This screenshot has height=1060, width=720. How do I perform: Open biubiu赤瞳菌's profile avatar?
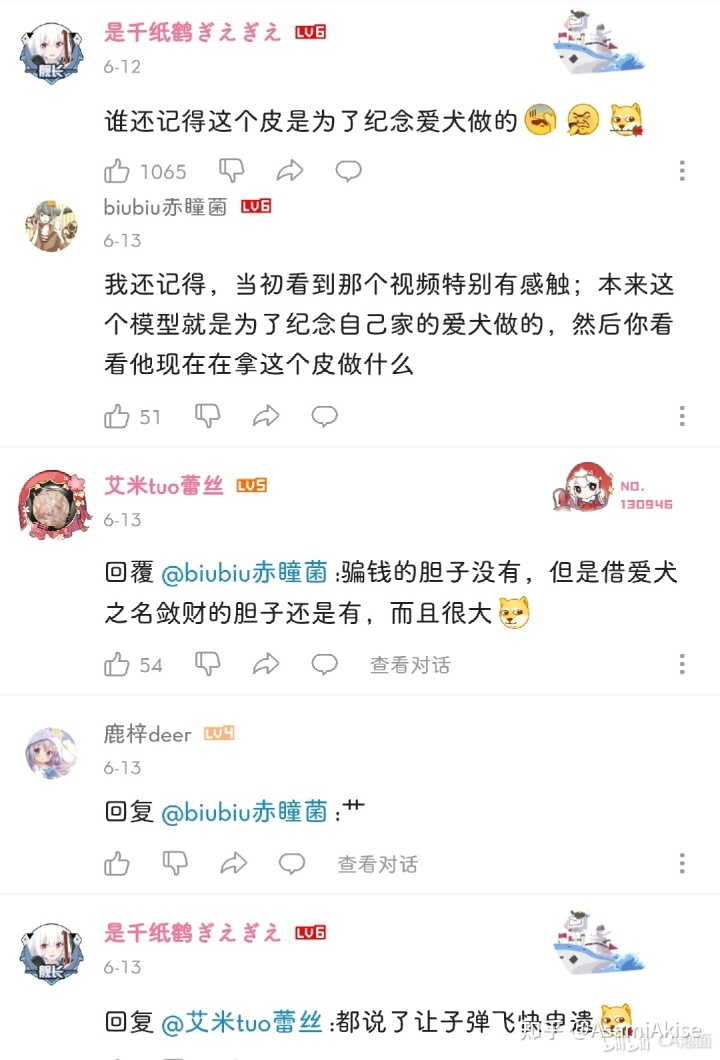(x=50, y=225)
